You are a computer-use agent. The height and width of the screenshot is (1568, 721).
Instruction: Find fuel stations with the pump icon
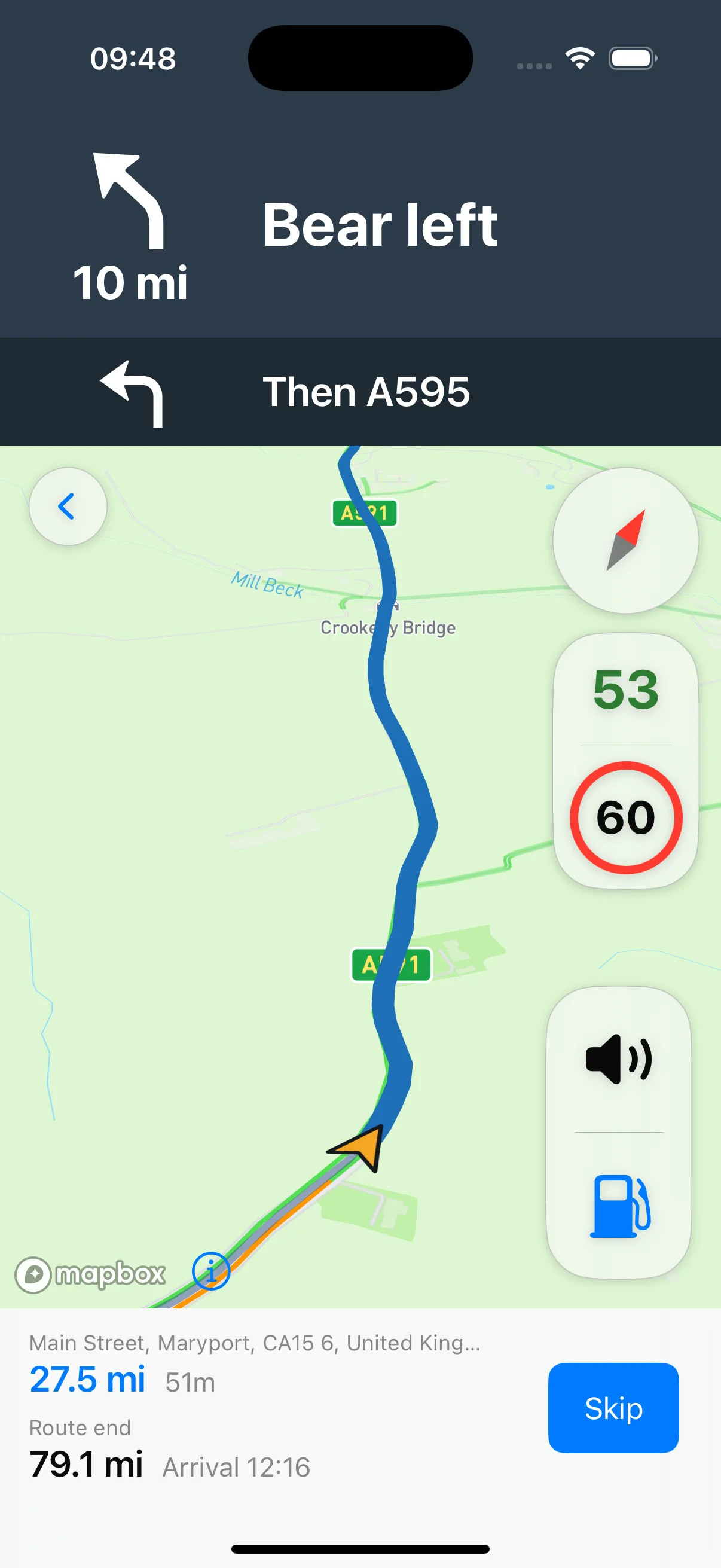tap(618, 1206)
